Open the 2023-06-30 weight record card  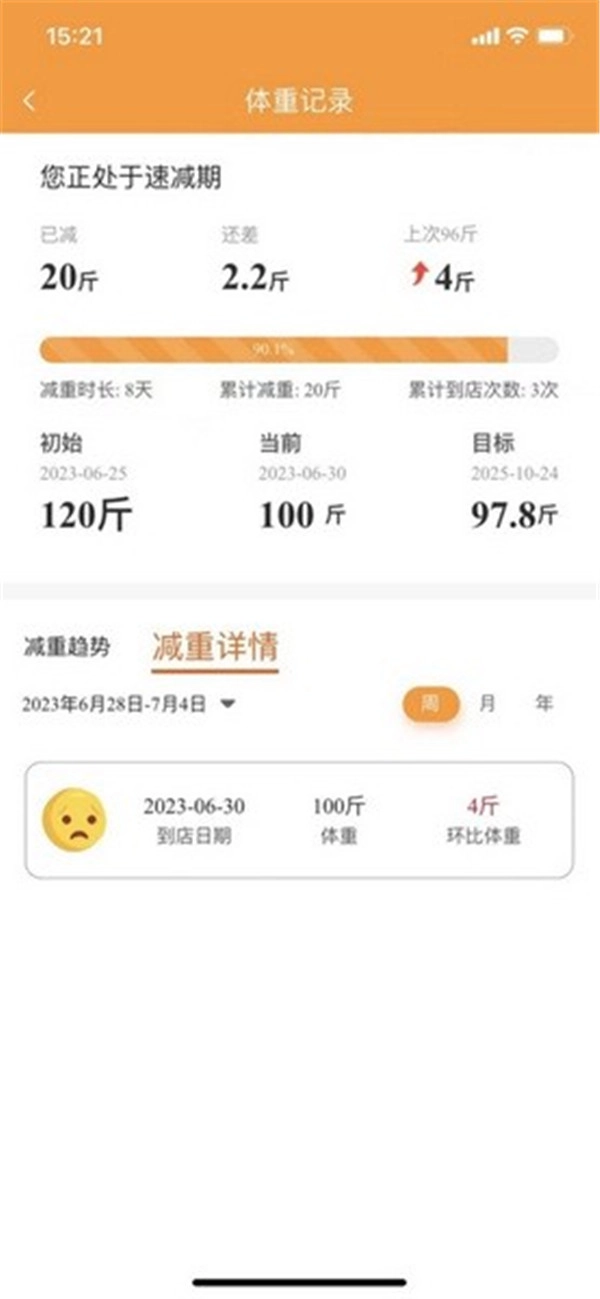click(299, 820)
